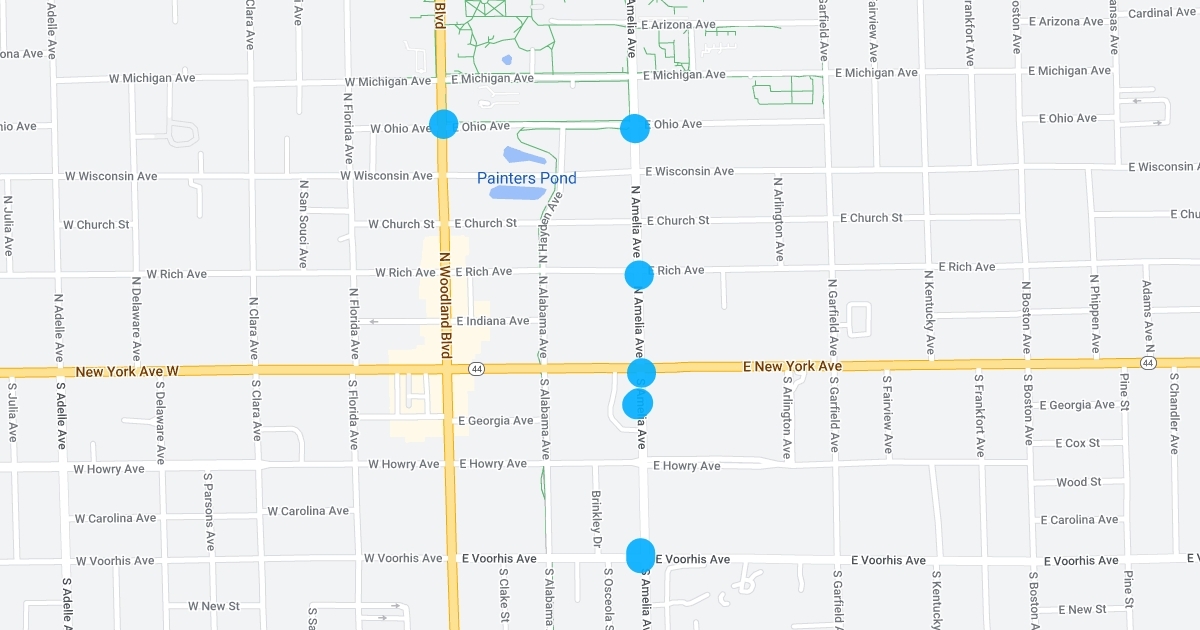Tap the marker at Amelia Ave and E Ohio Ave
The image size is (1200, 630).
pos(634,128)
